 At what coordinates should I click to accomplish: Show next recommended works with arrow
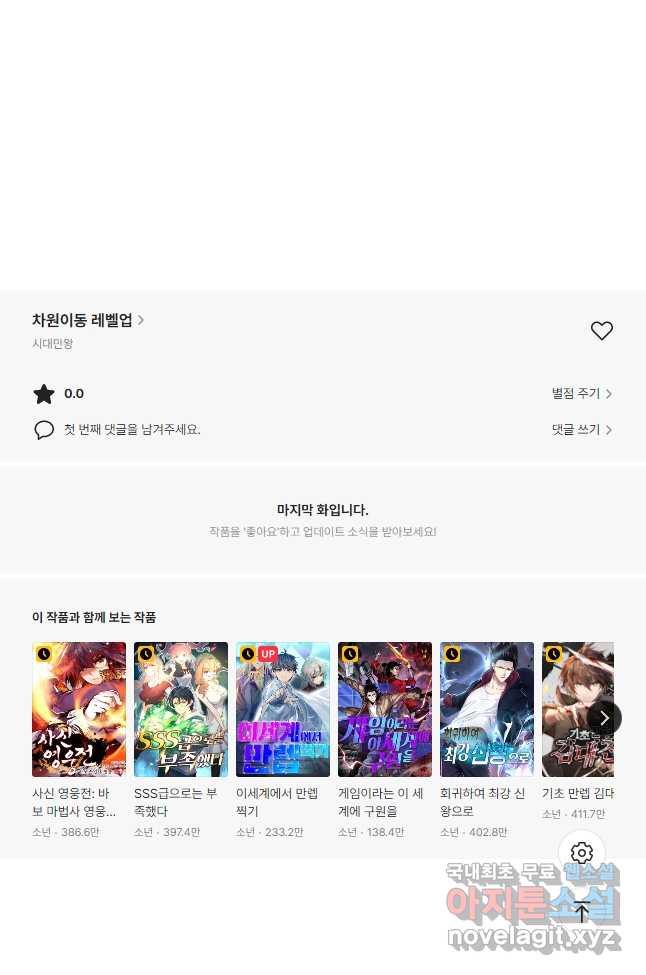pos(604,718)
